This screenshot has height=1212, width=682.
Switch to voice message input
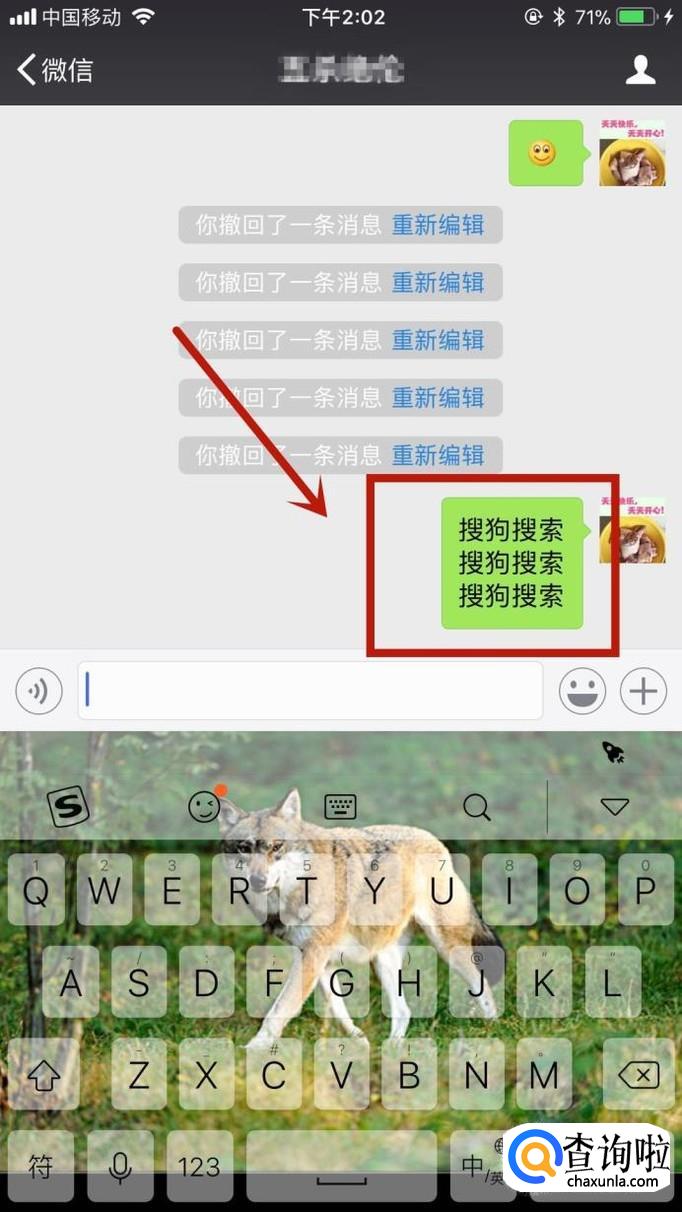(39, 691)
